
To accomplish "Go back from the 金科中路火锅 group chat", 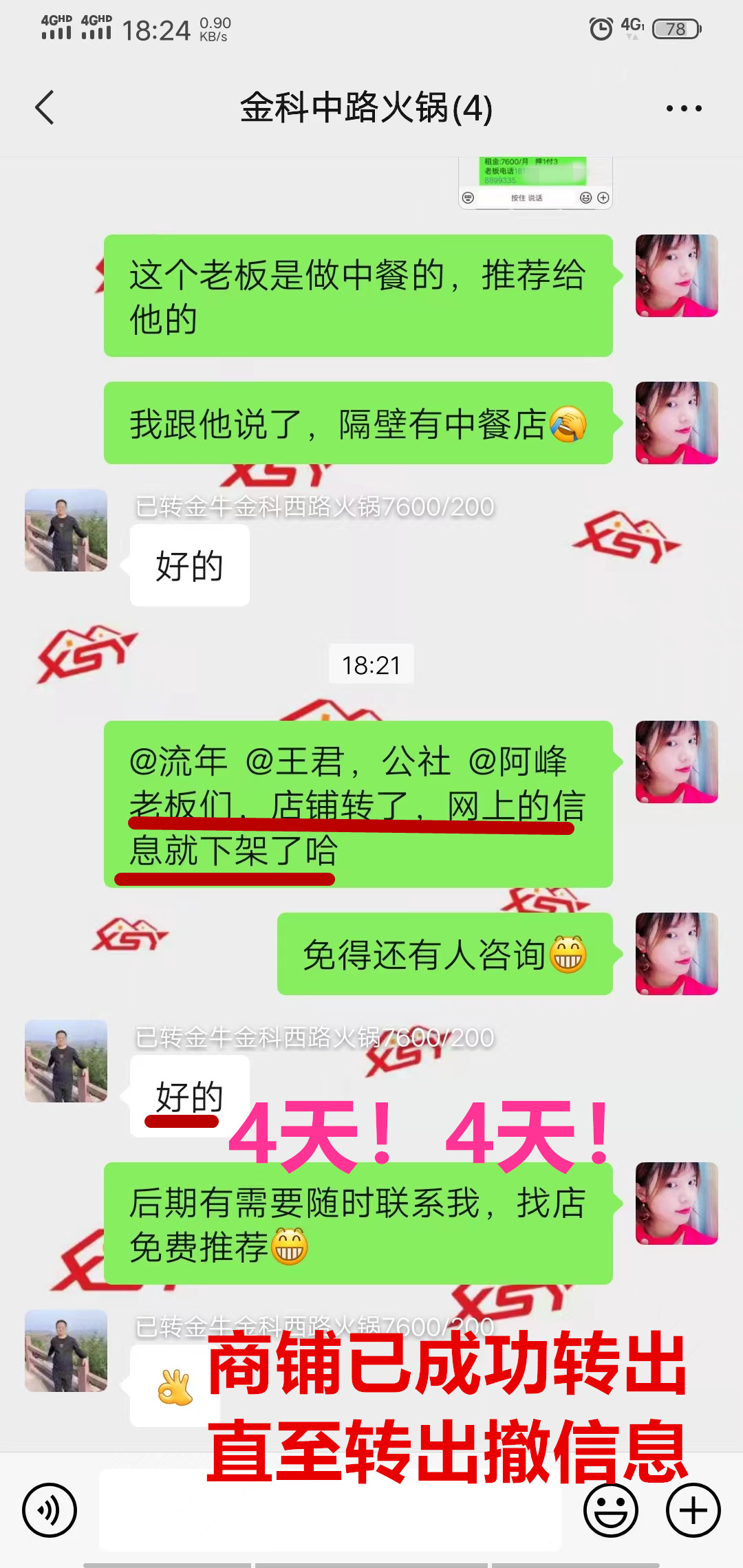I will coord(45,108).
